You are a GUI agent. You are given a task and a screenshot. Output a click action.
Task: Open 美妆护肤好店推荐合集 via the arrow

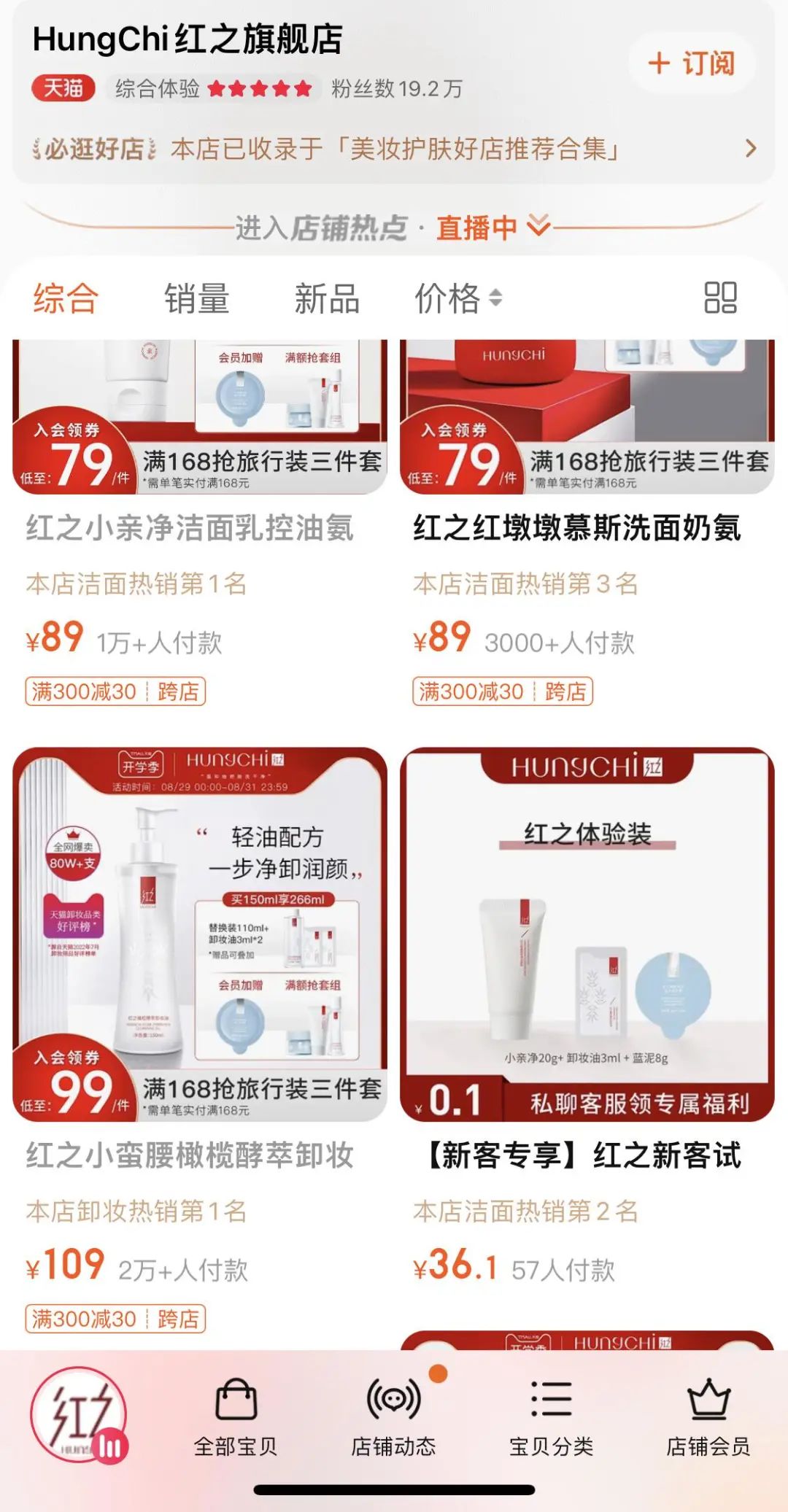point(751,149)
